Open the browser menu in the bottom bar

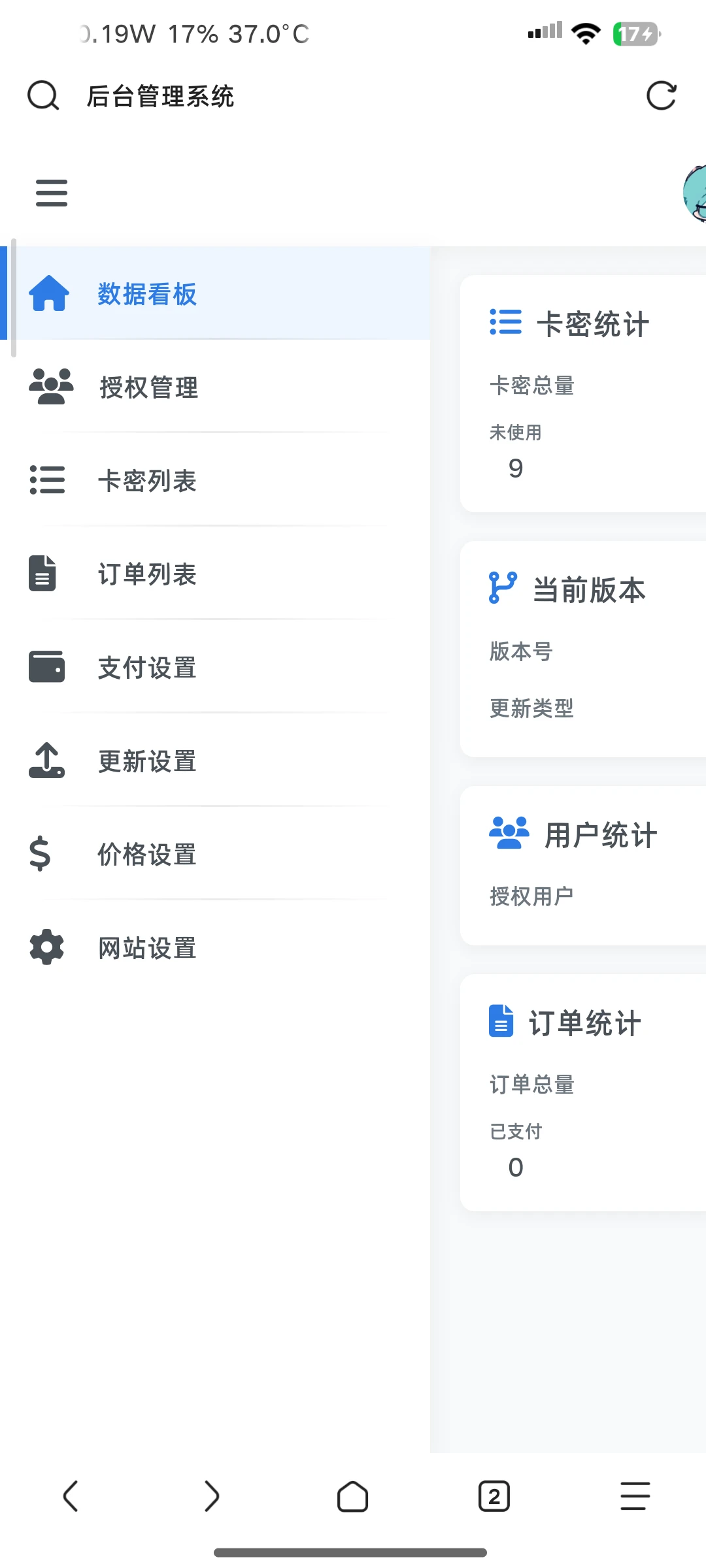pyautogui.click(x=635, y=1496)
